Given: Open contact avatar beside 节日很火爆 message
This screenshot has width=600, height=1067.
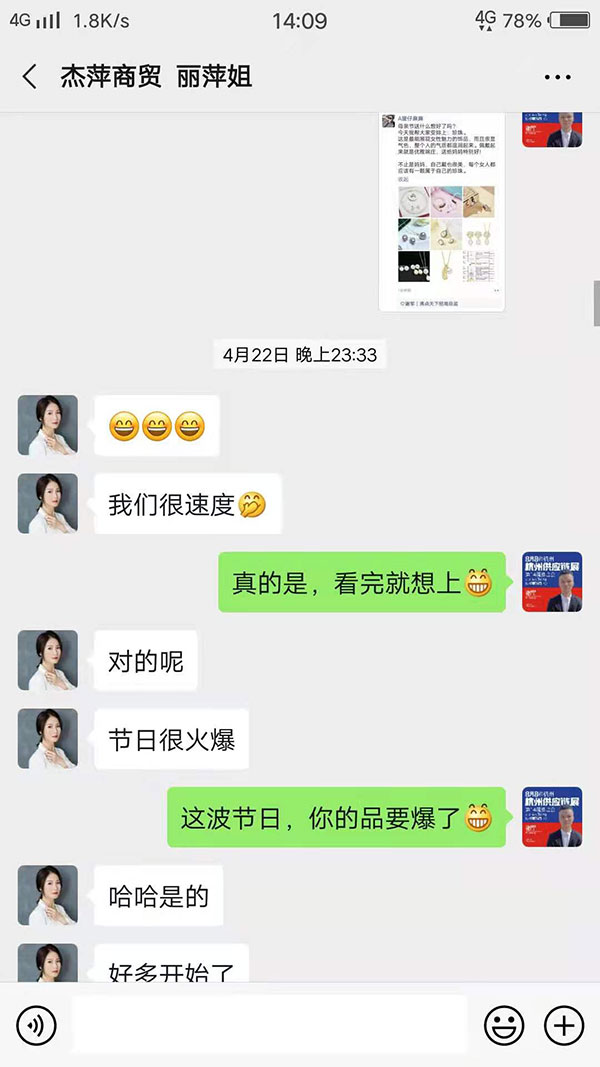Looking at the screenshot, I should click(x=48, y=739).
